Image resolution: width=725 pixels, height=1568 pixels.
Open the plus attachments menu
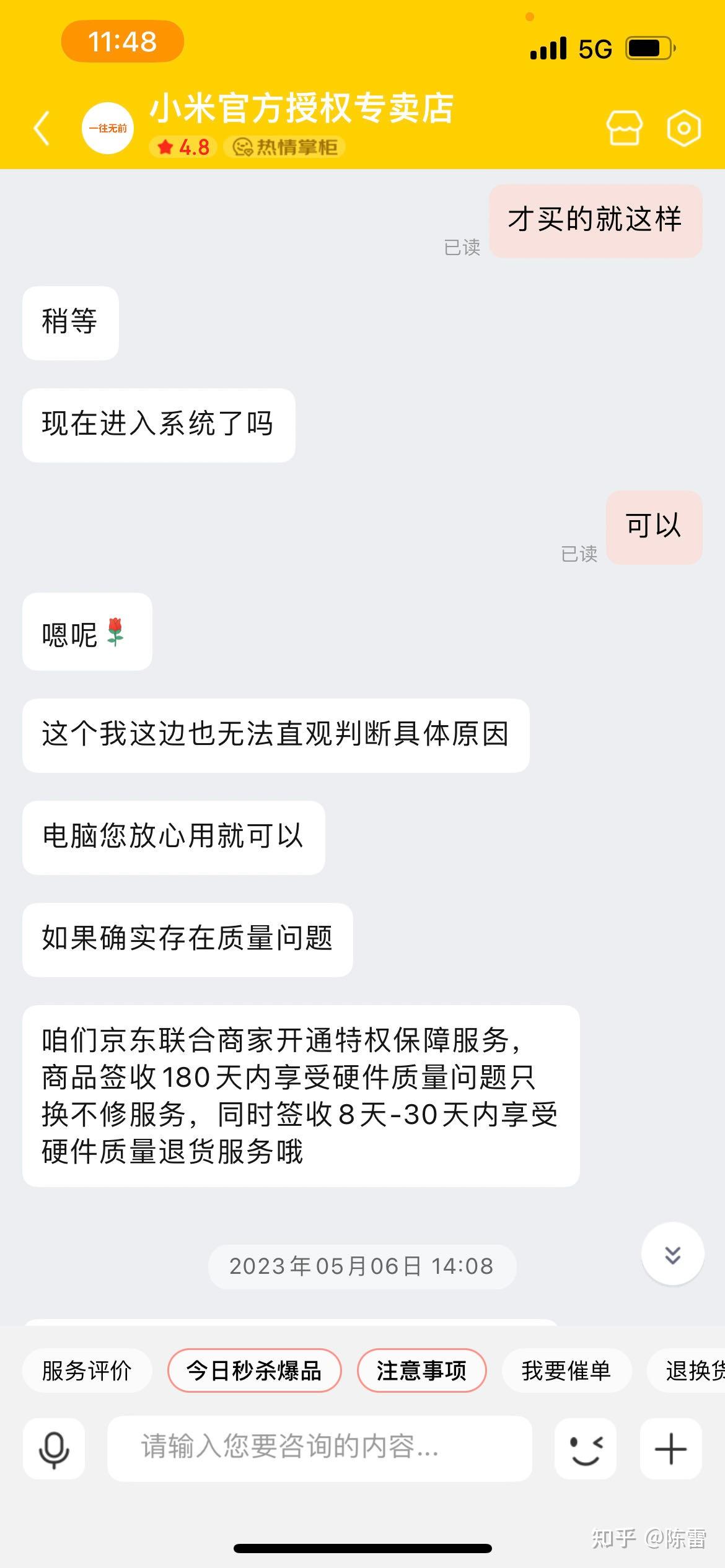coord(670,1449)
